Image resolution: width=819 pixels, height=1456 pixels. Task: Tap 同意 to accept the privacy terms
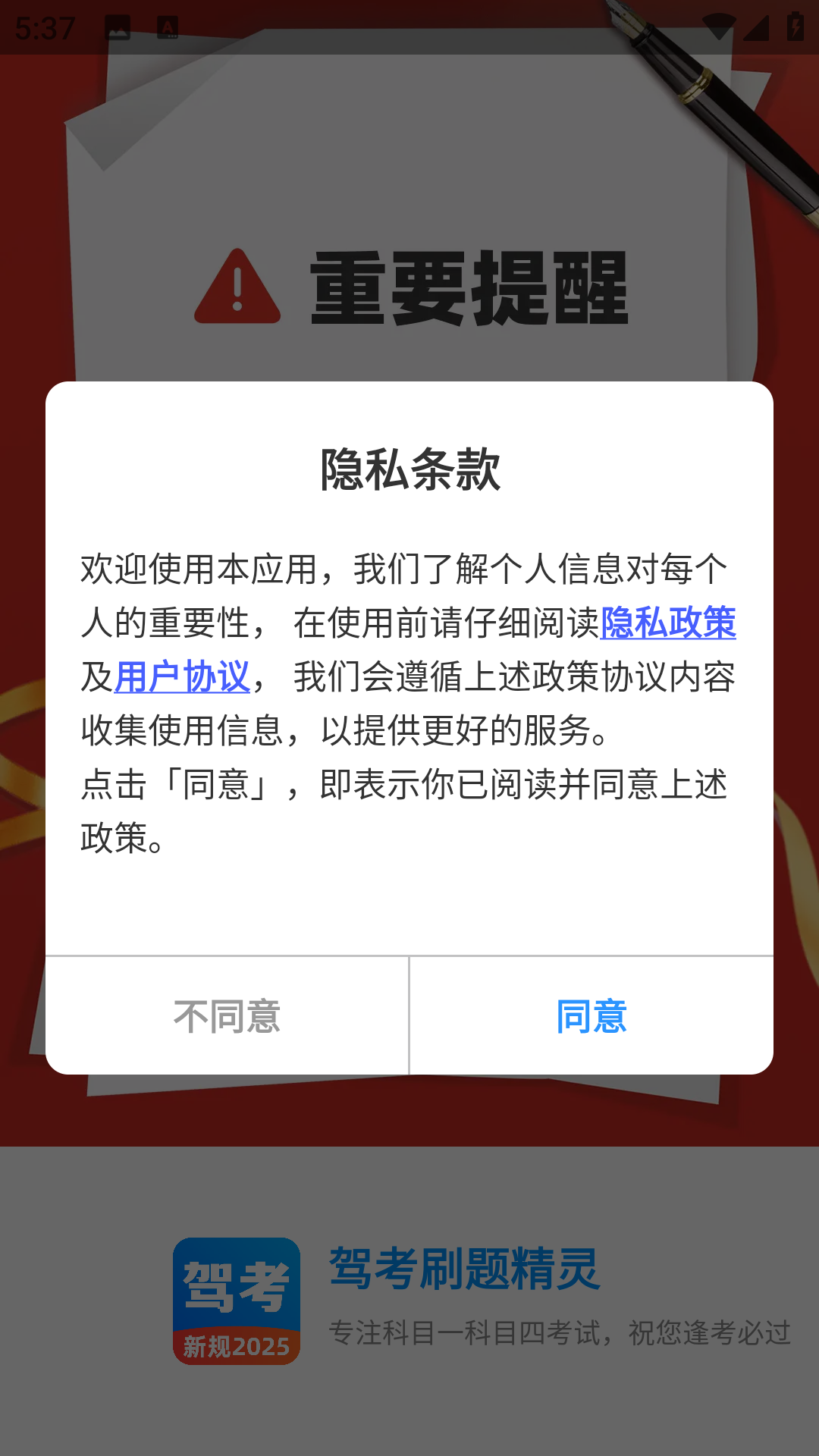(x=591, y=1016)
